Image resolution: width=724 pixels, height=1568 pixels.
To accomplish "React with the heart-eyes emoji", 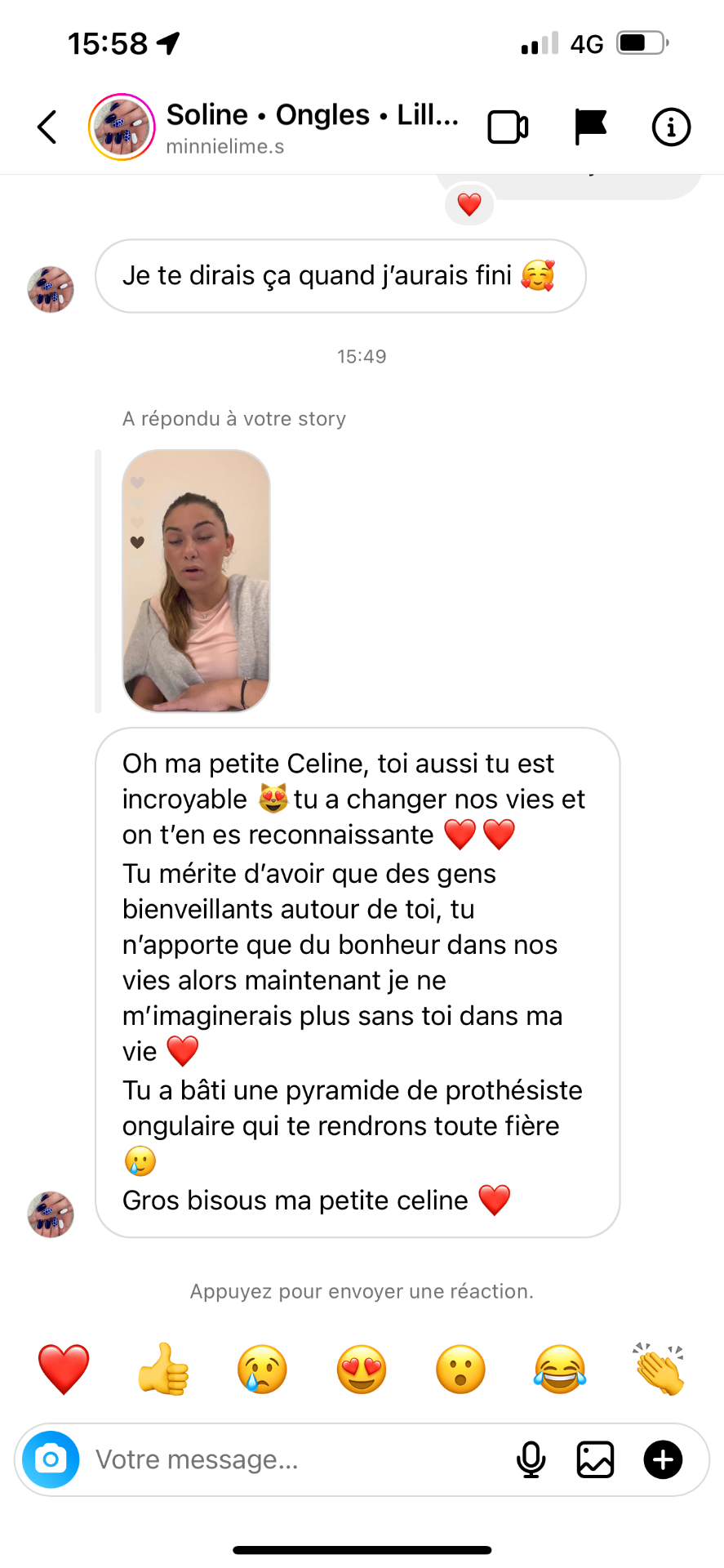I will 362,1370.
